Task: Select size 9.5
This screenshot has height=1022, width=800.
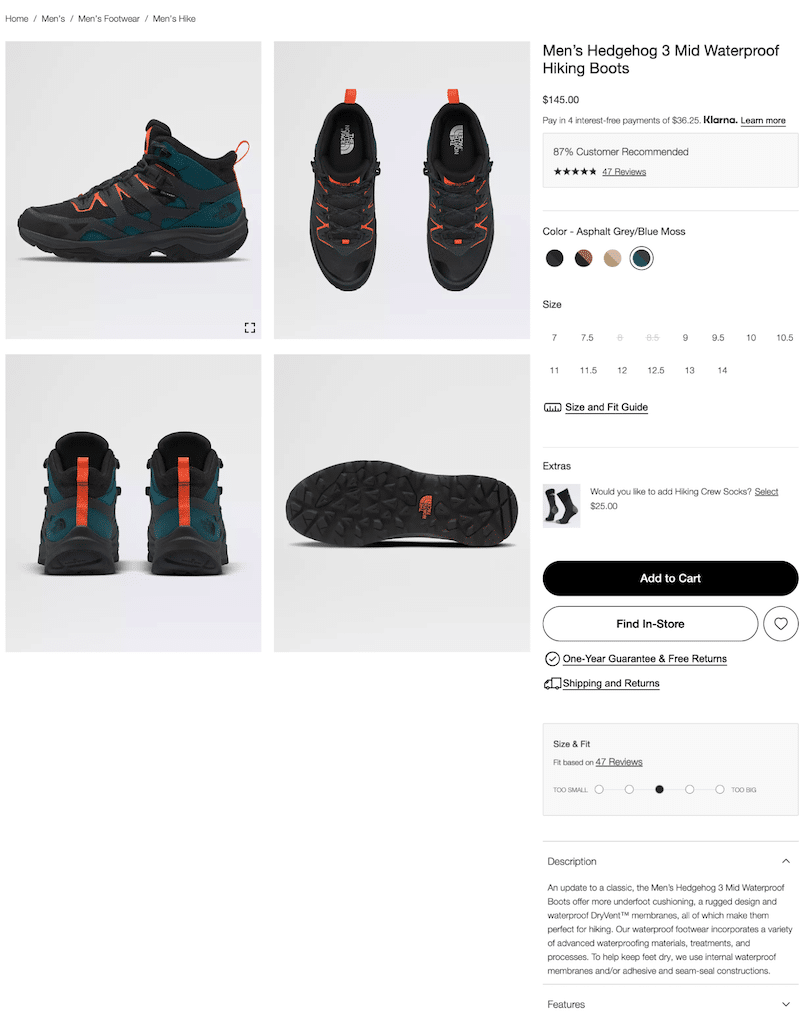Action: point(718,338)
